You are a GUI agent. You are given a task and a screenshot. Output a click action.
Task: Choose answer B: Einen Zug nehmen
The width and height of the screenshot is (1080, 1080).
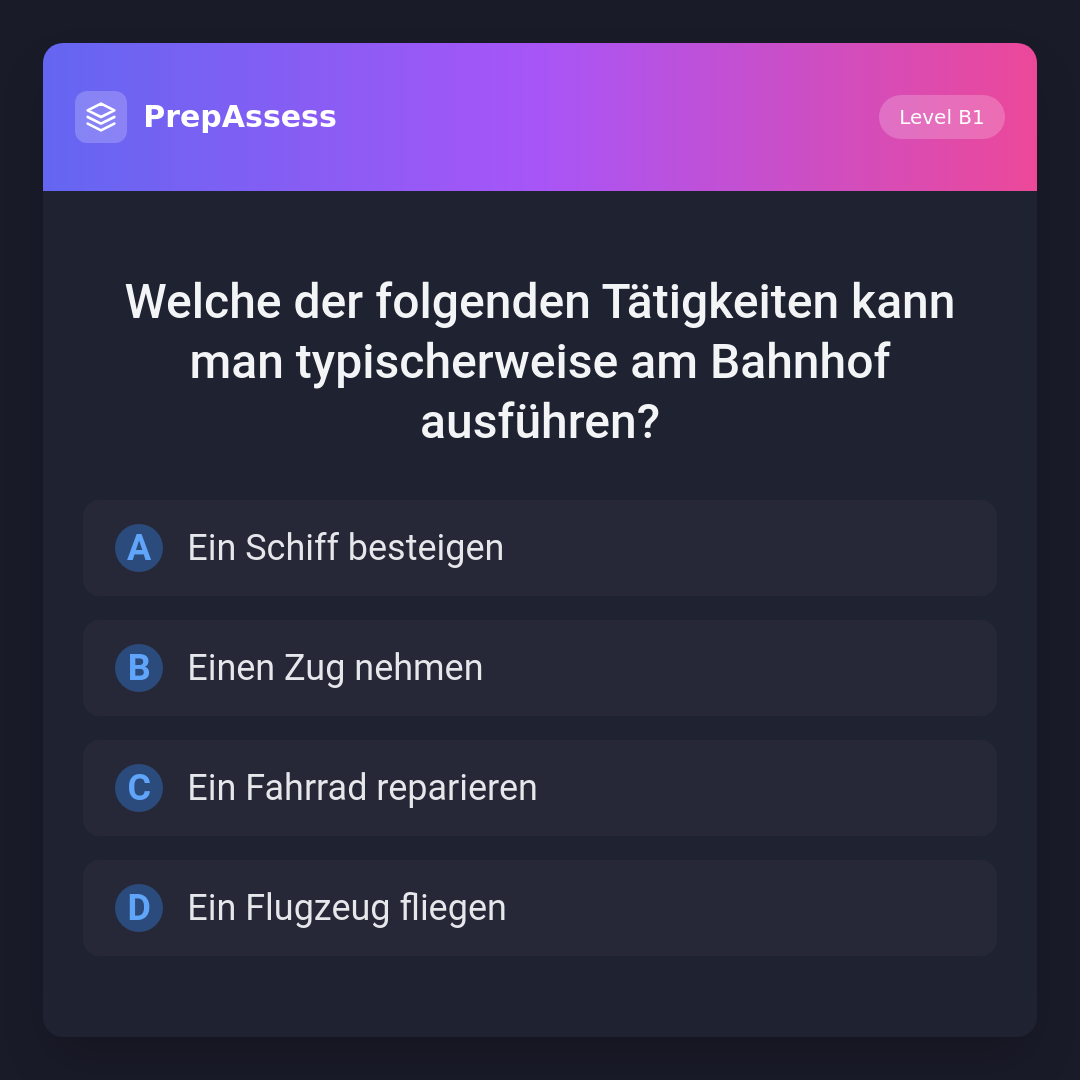(x=540, y=668)
